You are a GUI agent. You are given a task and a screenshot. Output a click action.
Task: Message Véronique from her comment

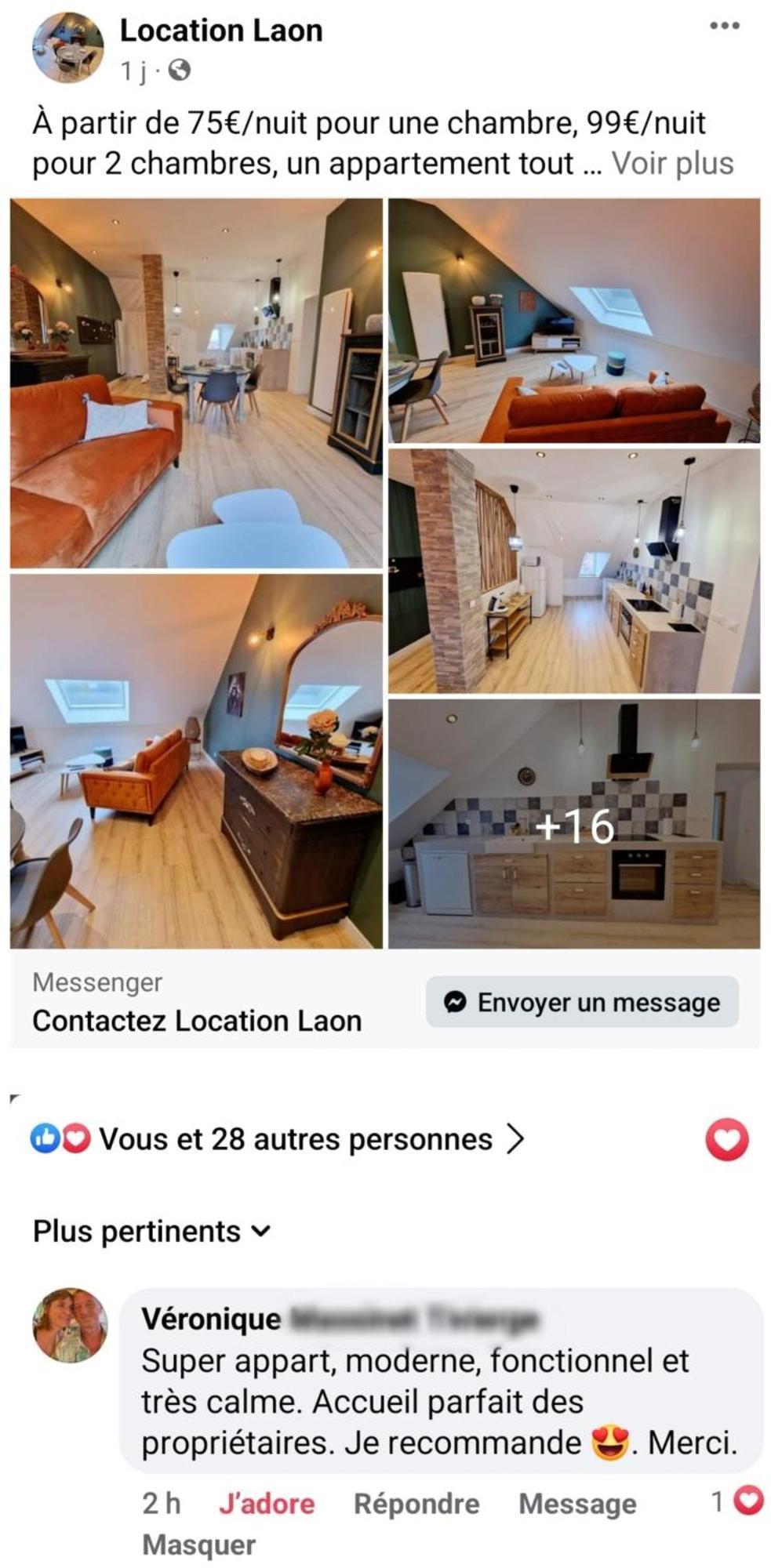pos(577,1504)
